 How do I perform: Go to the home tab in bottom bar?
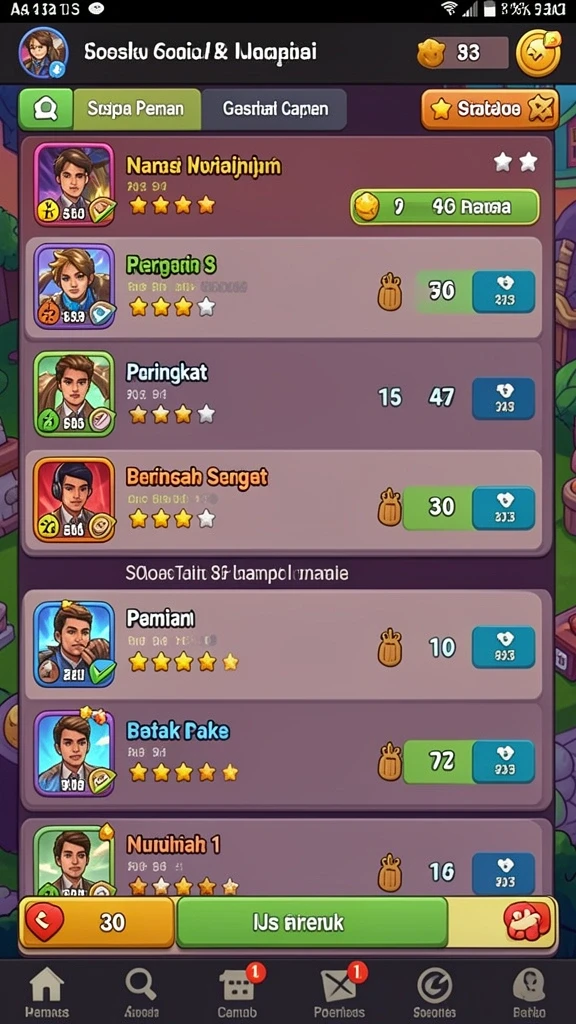click(x=46, y=993)
